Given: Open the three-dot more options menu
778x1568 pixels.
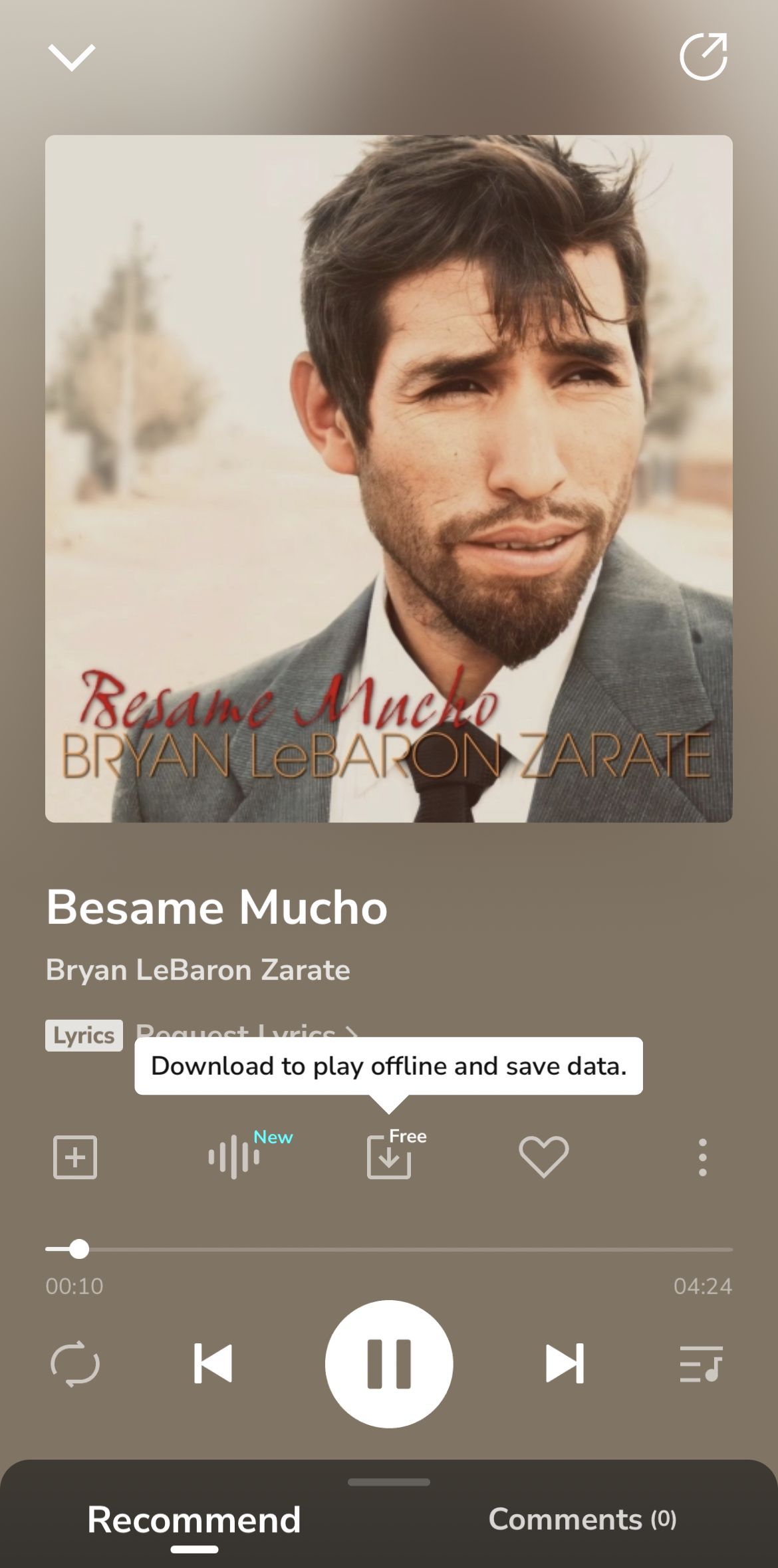Looking at the screenshot, I should coord(702,1157).
